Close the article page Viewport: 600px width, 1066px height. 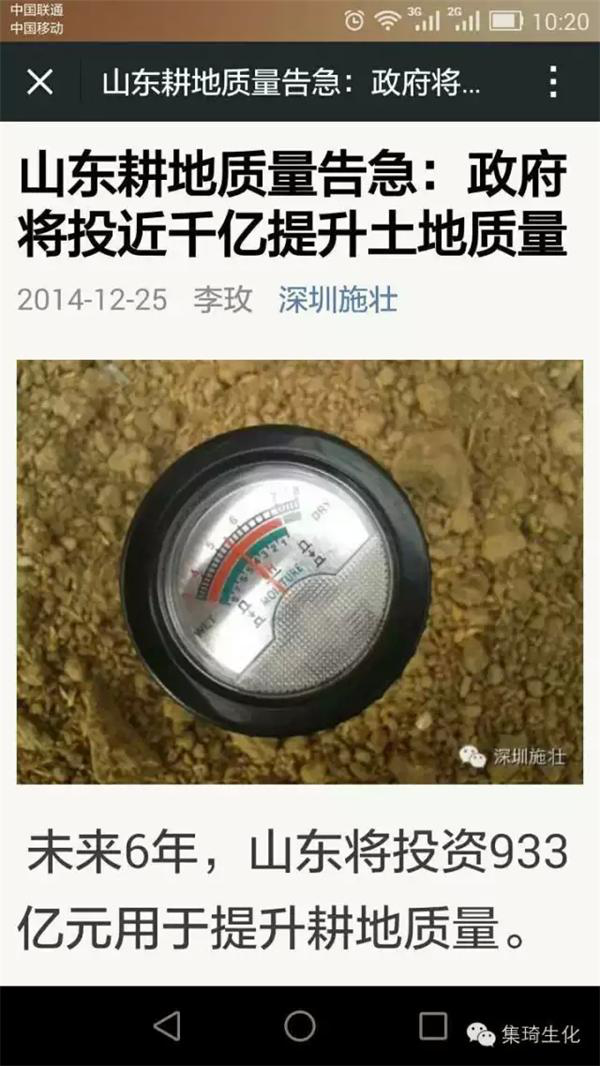(x=40, y=82)
